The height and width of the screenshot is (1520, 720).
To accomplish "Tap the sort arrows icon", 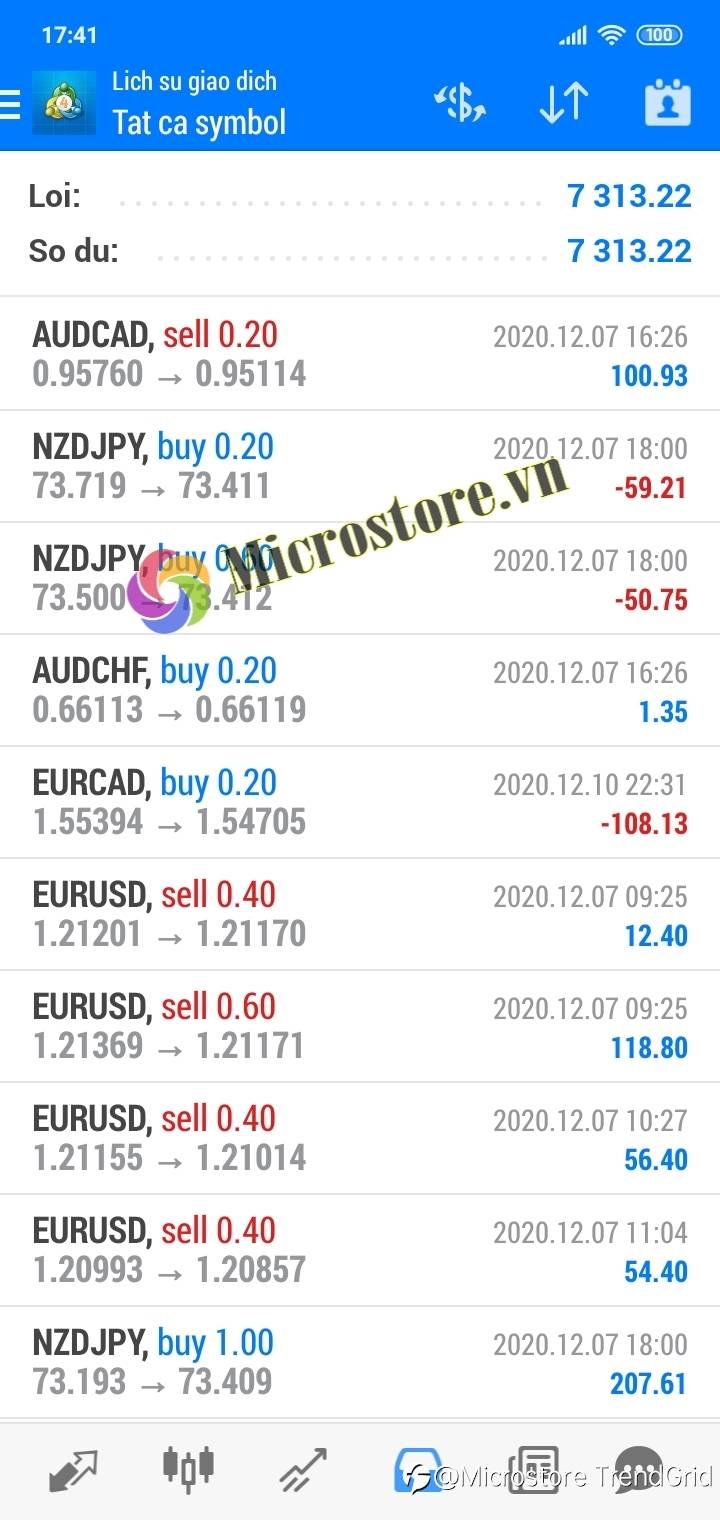I will 564,103.
